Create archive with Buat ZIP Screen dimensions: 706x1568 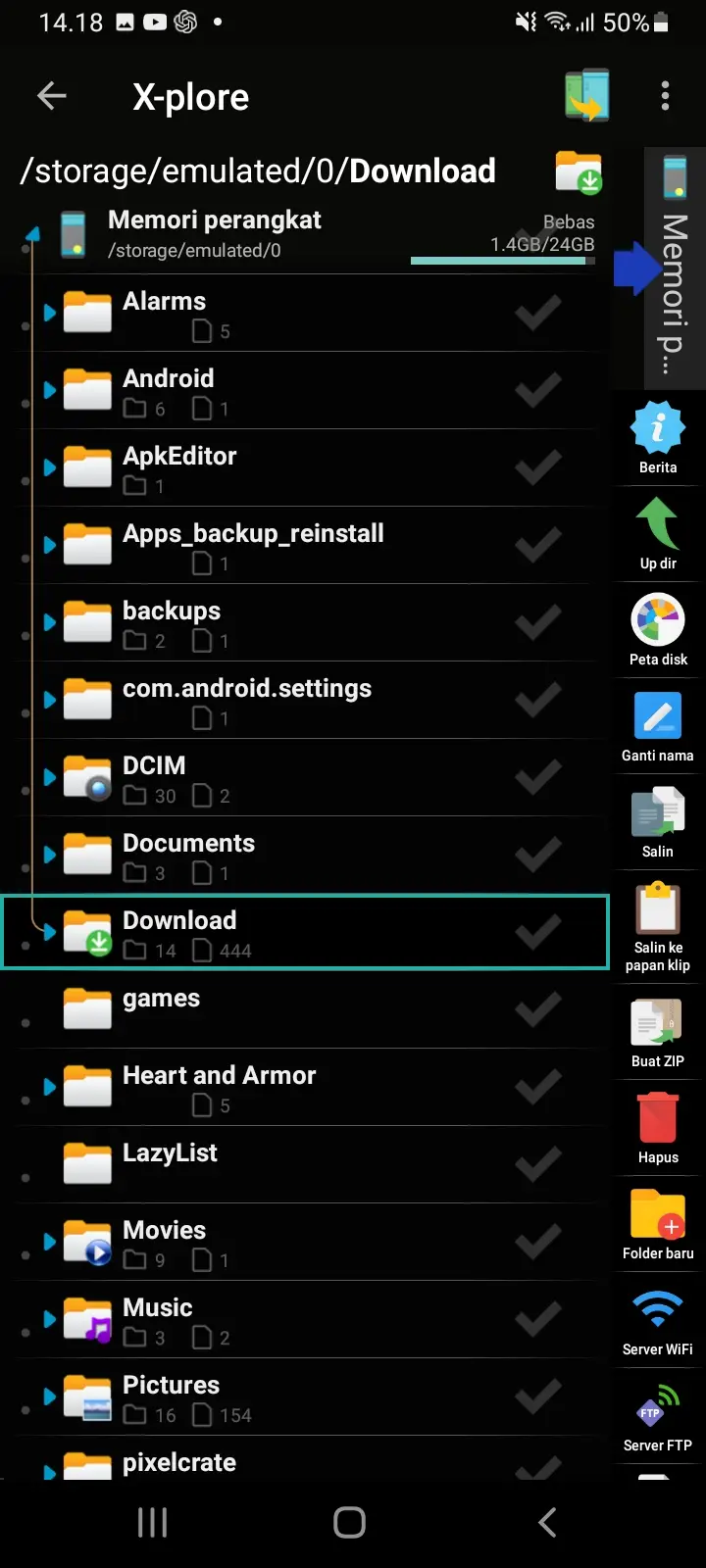pyautogui.click(x=657, y=1032)
